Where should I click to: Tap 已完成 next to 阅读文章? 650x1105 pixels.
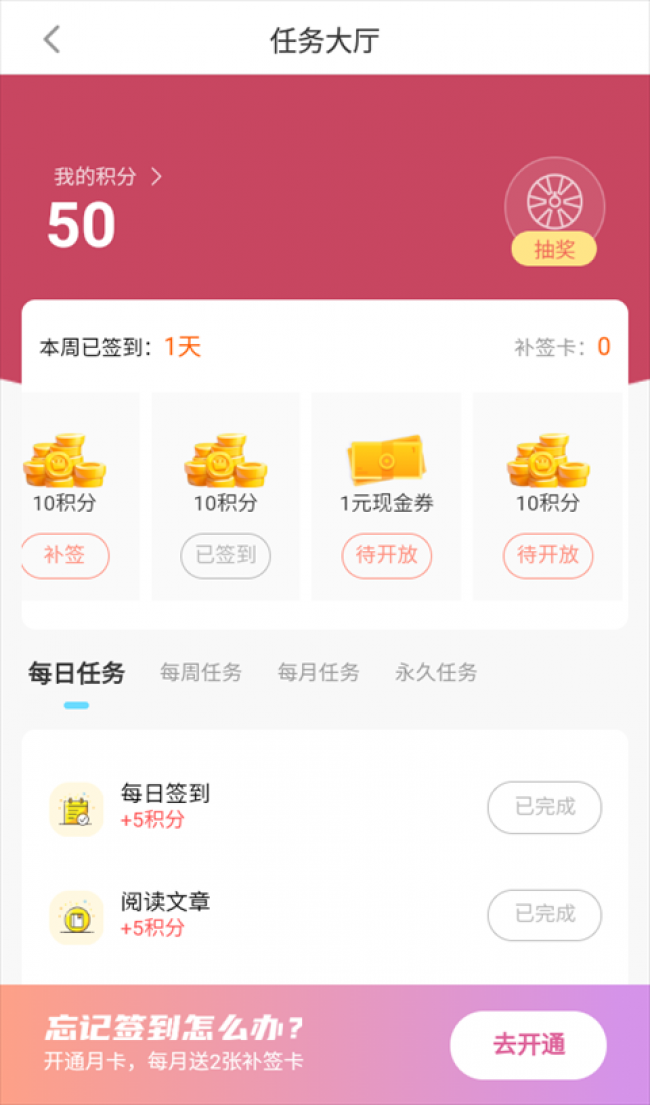(544, 915)
